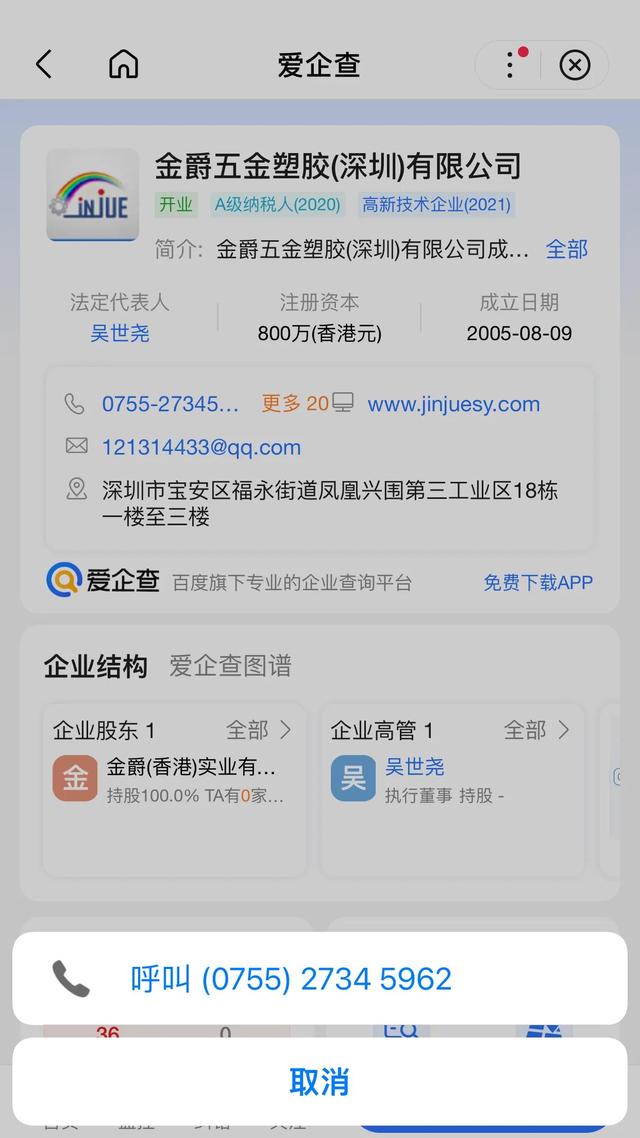Open the 爱企查图谱 tab
This screenshot has width=640, height=1138.
230,666
